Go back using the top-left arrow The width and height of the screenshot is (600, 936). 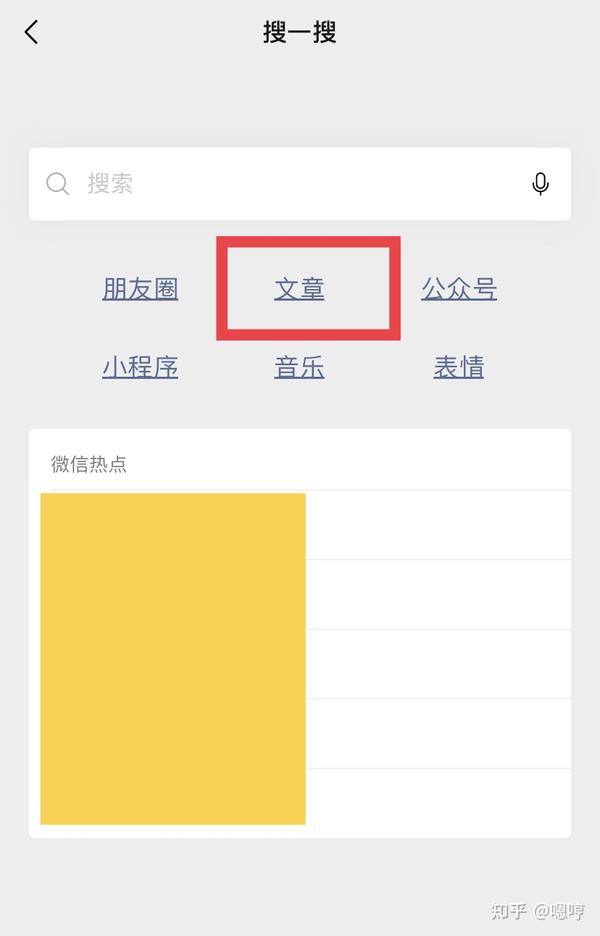(31, 32)
